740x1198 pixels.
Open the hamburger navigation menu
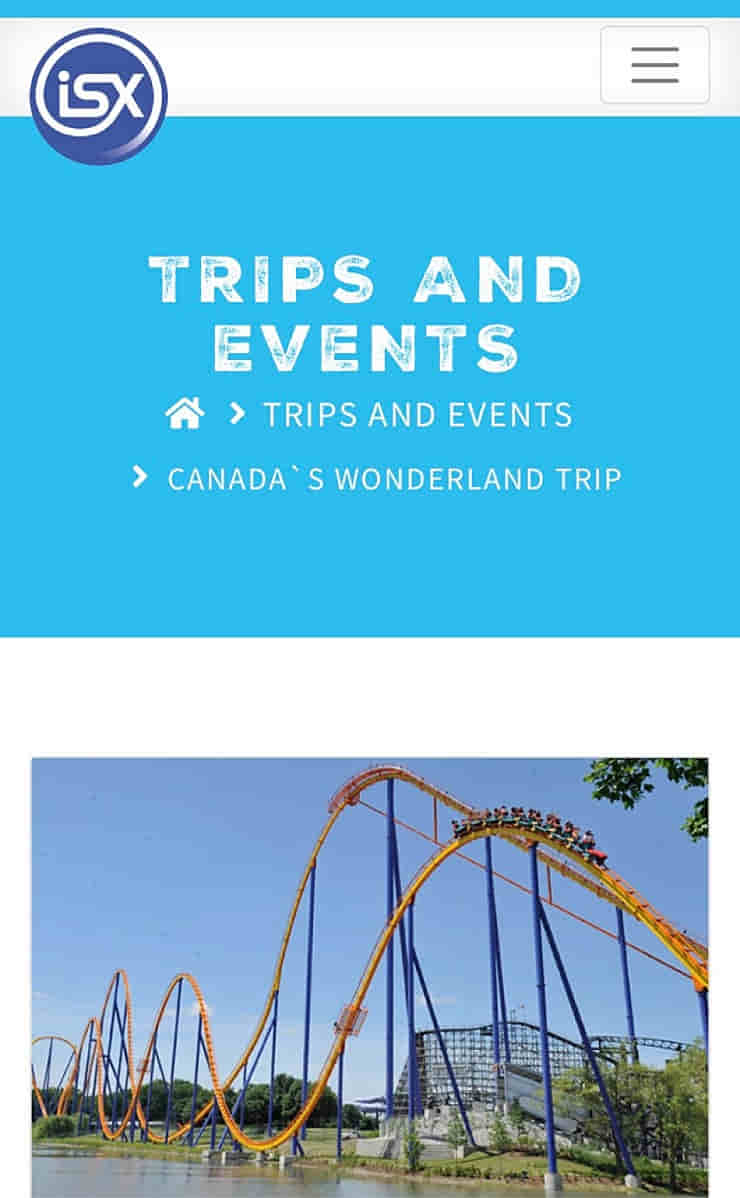[x=654, y=65]
